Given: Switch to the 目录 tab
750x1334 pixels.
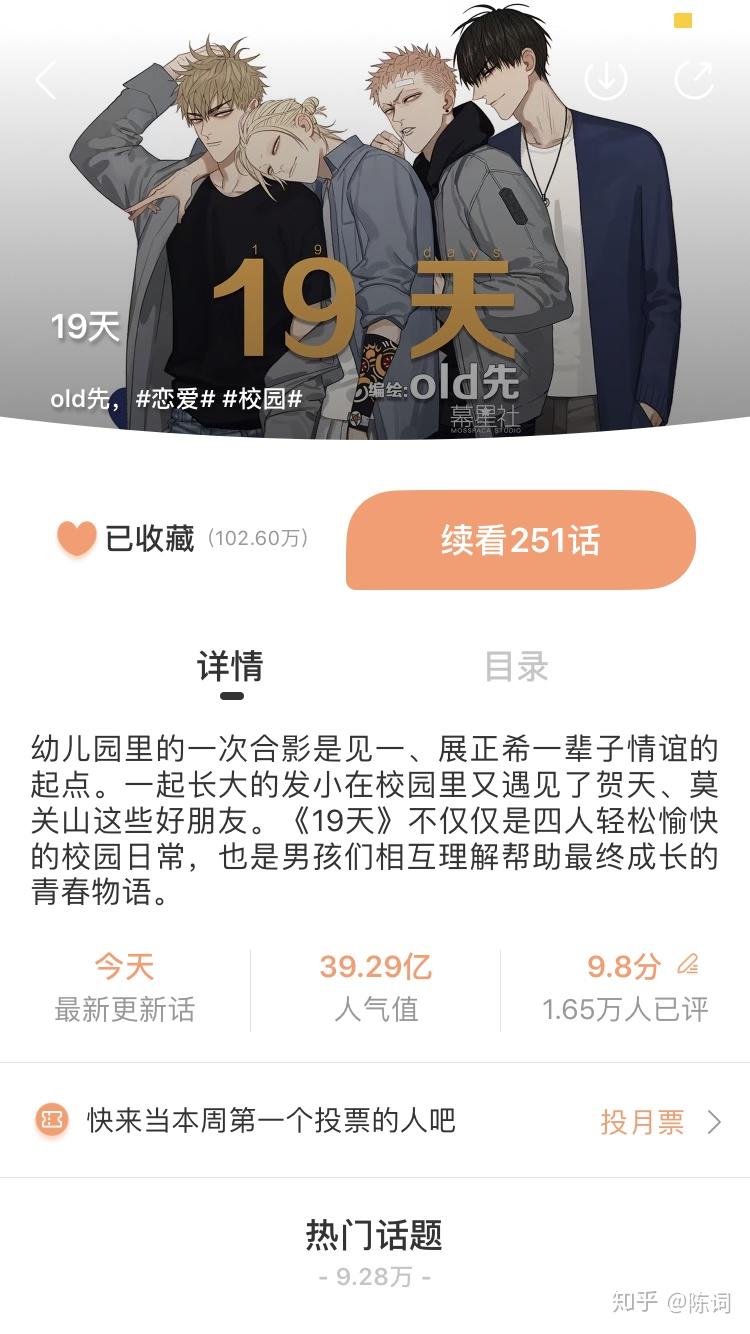Looking at the screenshot, I should point(516,667).
